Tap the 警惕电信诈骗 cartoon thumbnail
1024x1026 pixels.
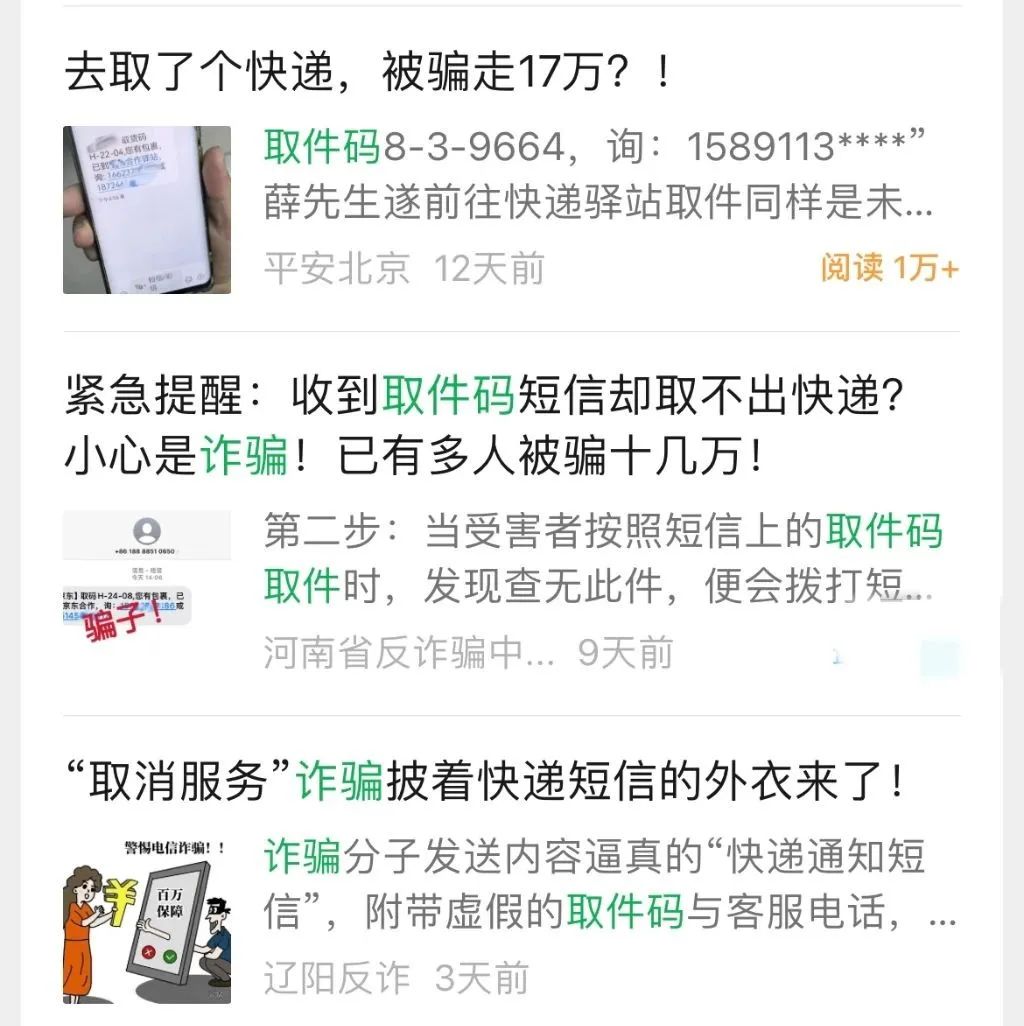point(147,919)
